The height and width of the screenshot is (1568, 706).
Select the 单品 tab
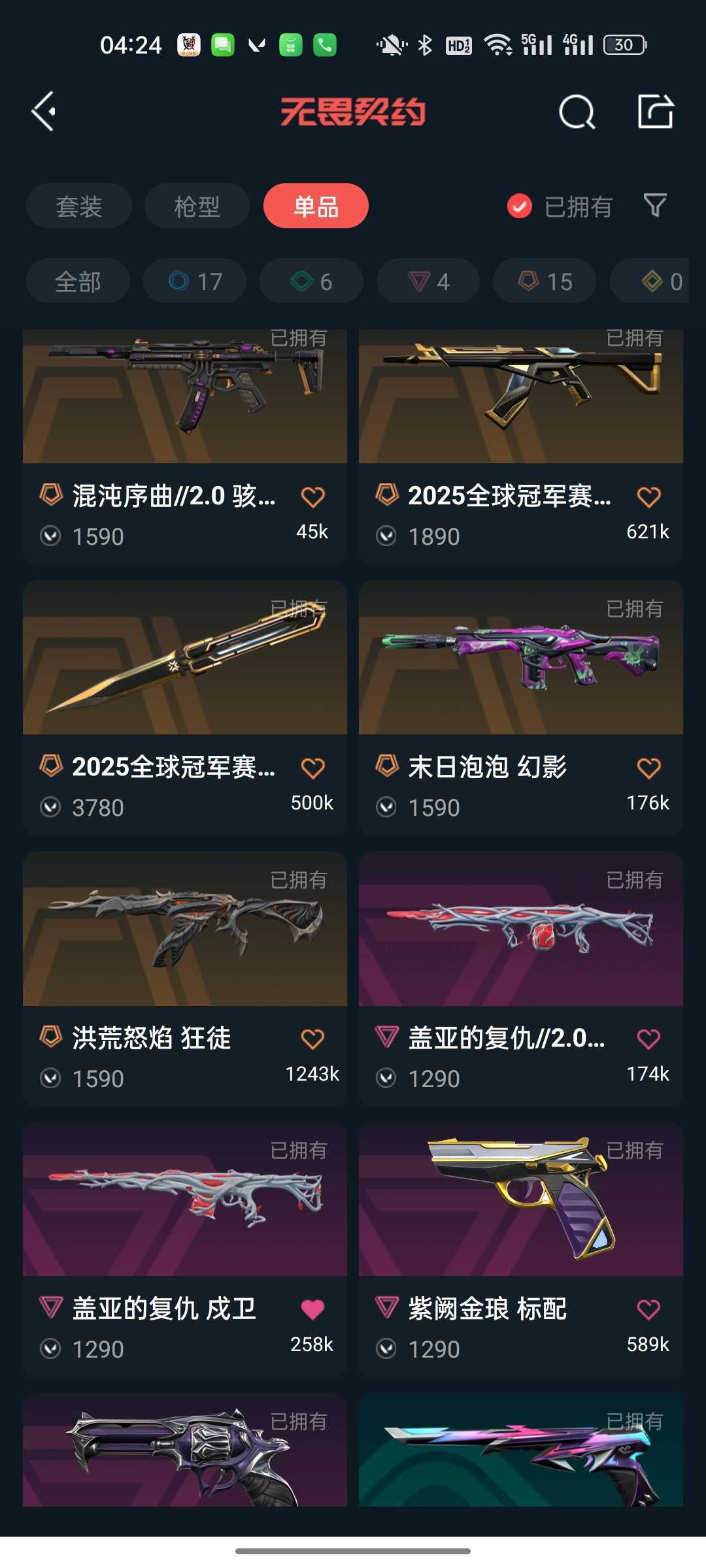[x=316, y=206]
